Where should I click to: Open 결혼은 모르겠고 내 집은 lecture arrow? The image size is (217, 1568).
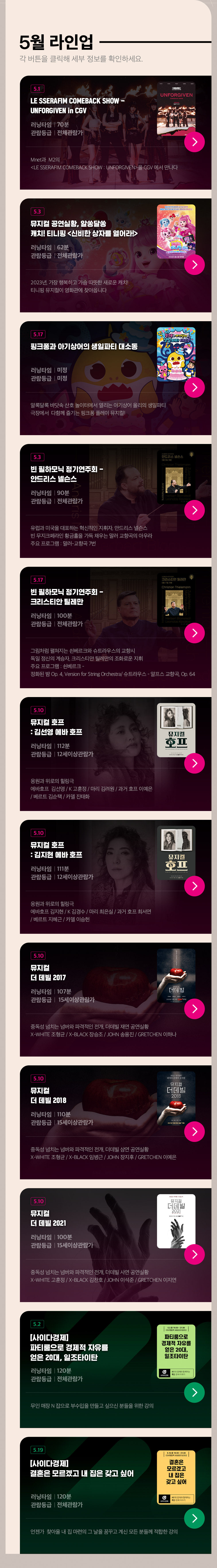pyautogui.click(x=194, y=1518)
